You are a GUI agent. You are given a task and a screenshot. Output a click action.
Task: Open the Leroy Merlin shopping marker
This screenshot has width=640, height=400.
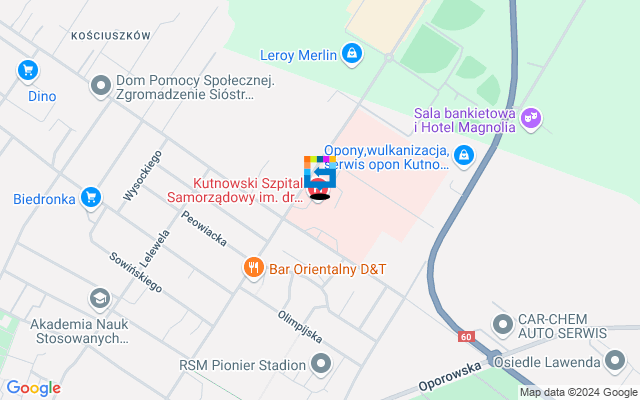(x=351, y=53)
